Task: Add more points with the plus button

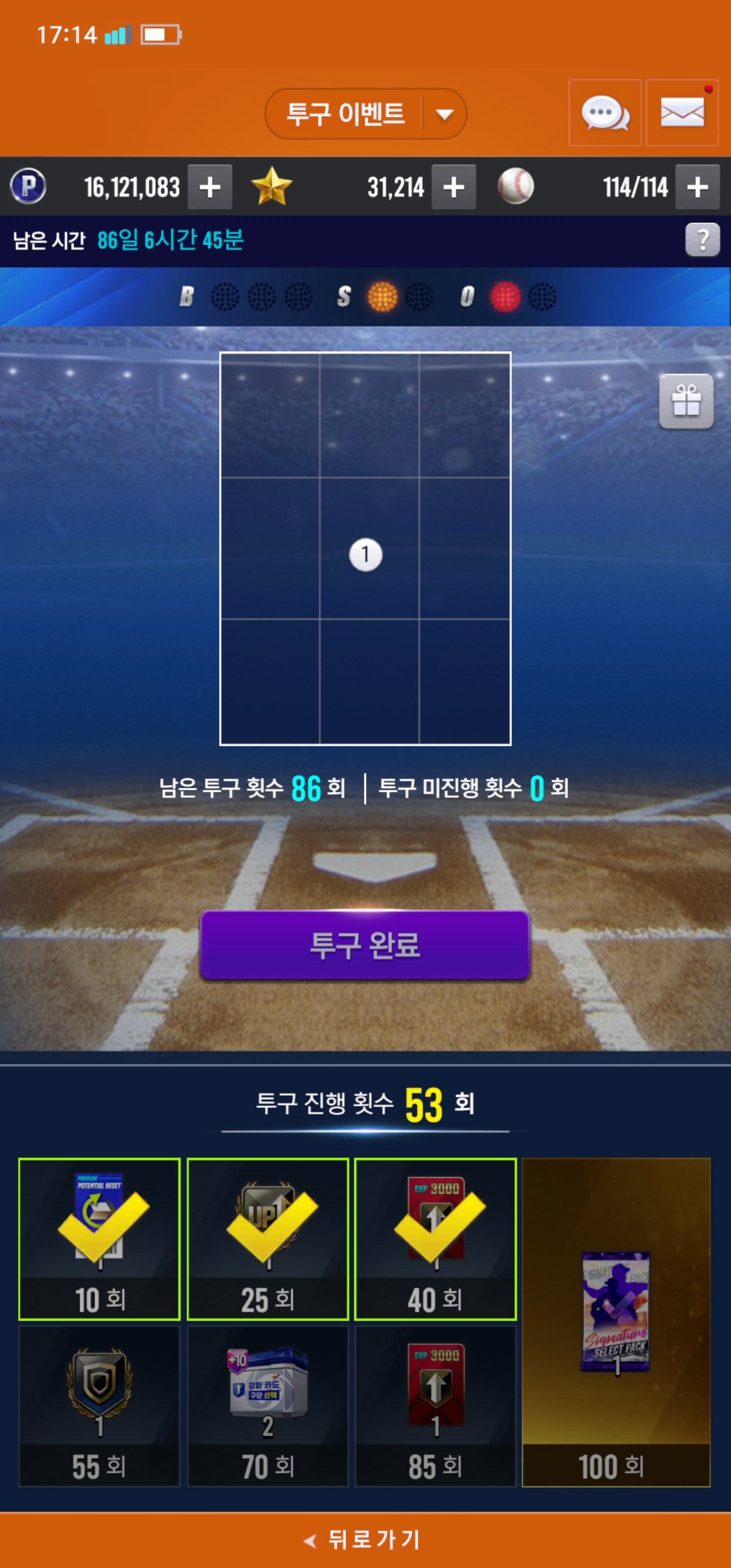Action: tap(210, 187)
